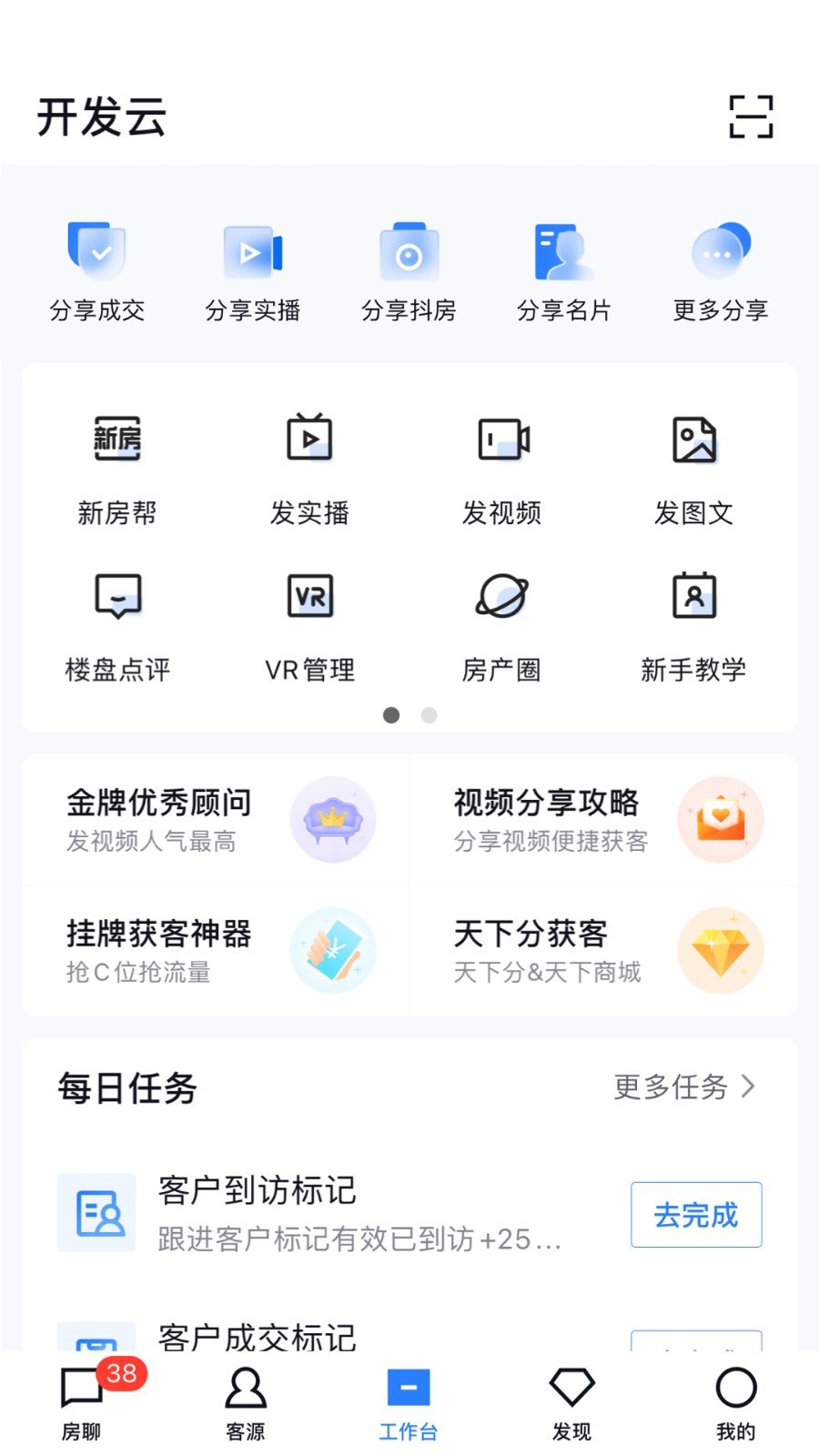Open 新手教学 beginner tutorial
This screenshot has width=819, height=1456.
pyautogui.click(x=694, y=623)
